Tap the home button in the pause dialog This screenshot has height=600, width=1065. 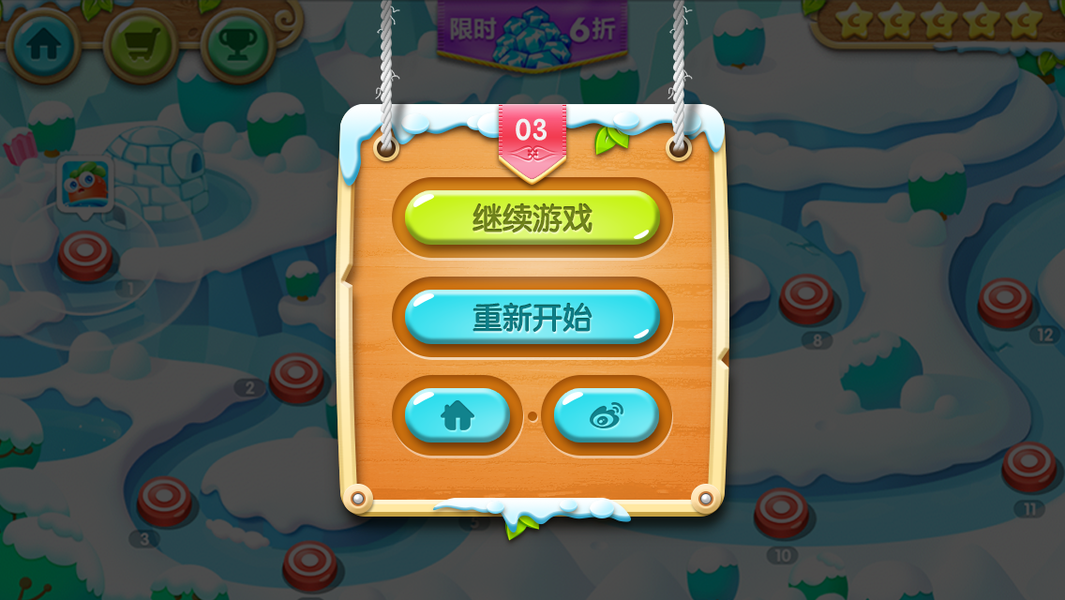[x=457, y=415]
